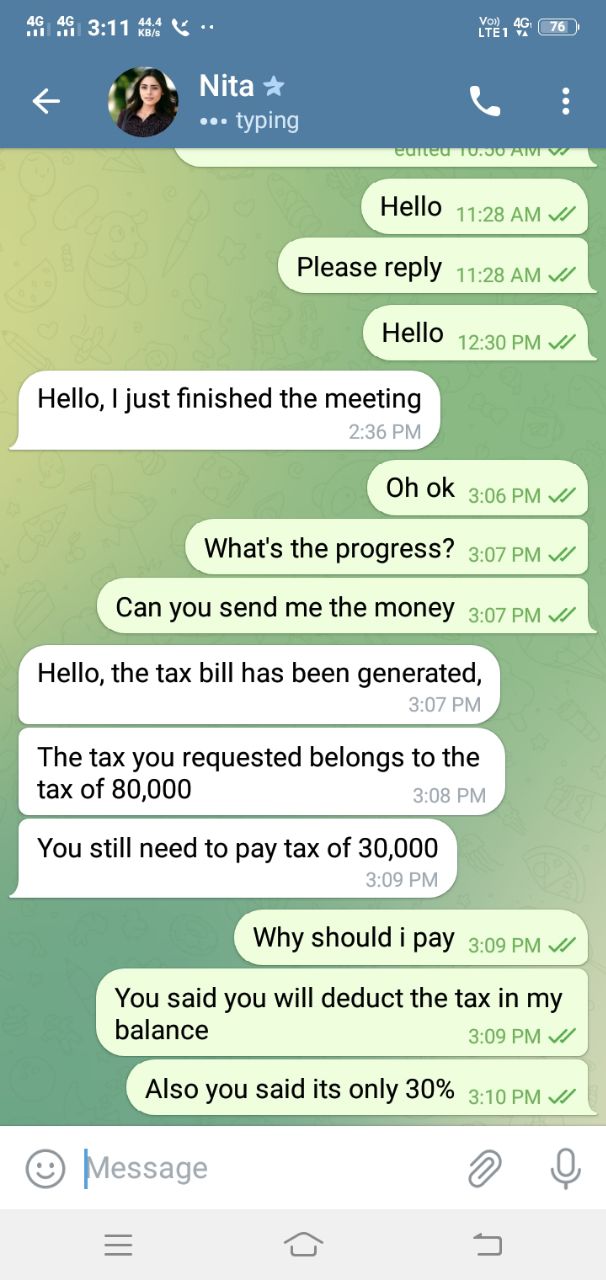606x1280 pixels.
Task: Go back to the chat list
Action: point(46,101)
